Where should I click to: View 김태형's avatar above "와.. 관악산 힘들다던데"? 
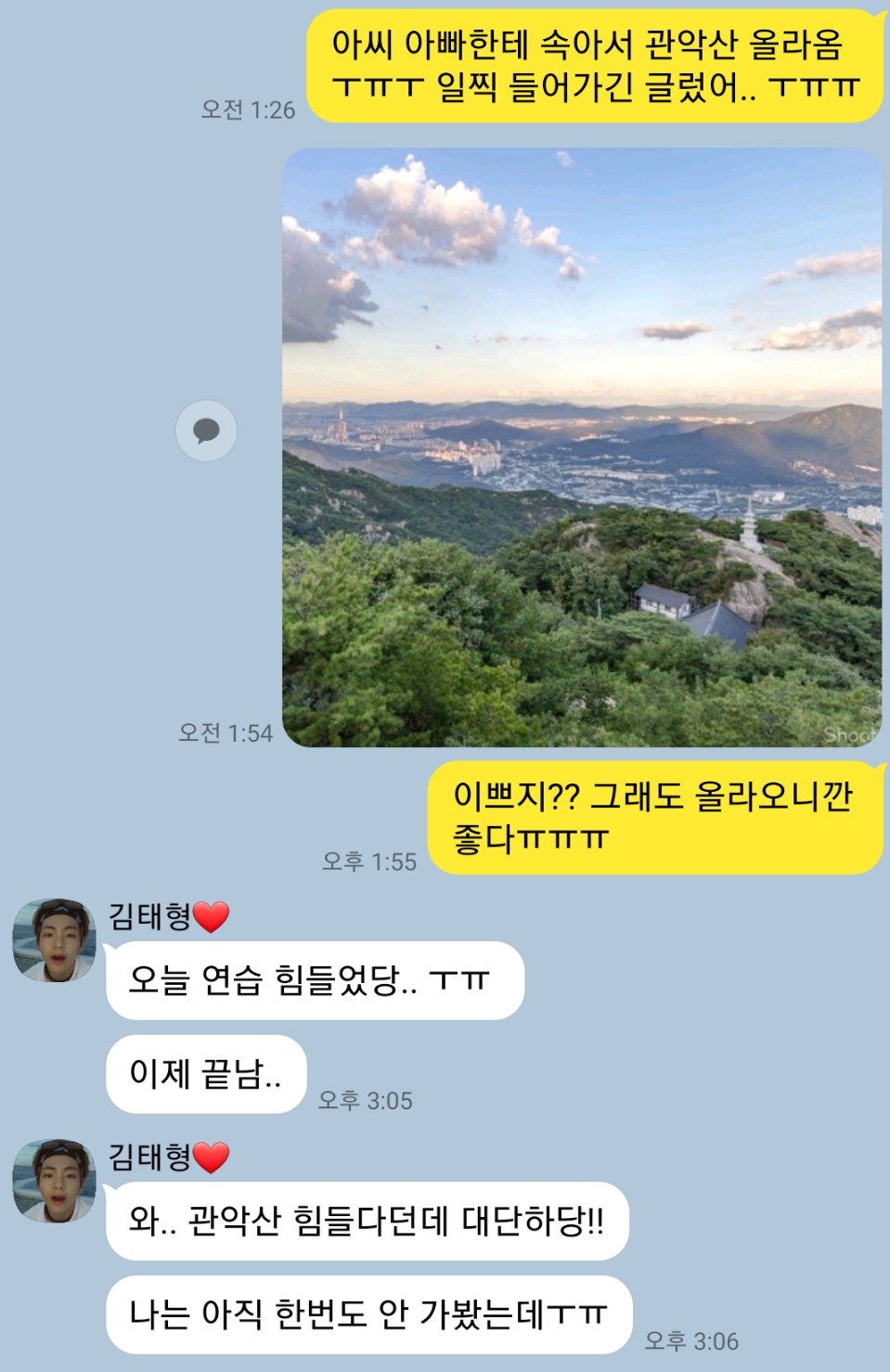(54, 1181)
